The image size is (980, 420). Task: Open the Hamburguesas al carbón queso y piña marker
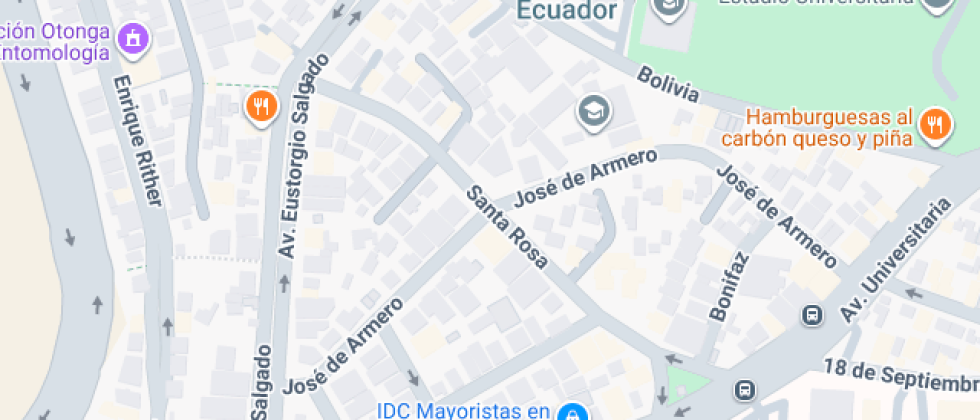[x=936, y=124]
